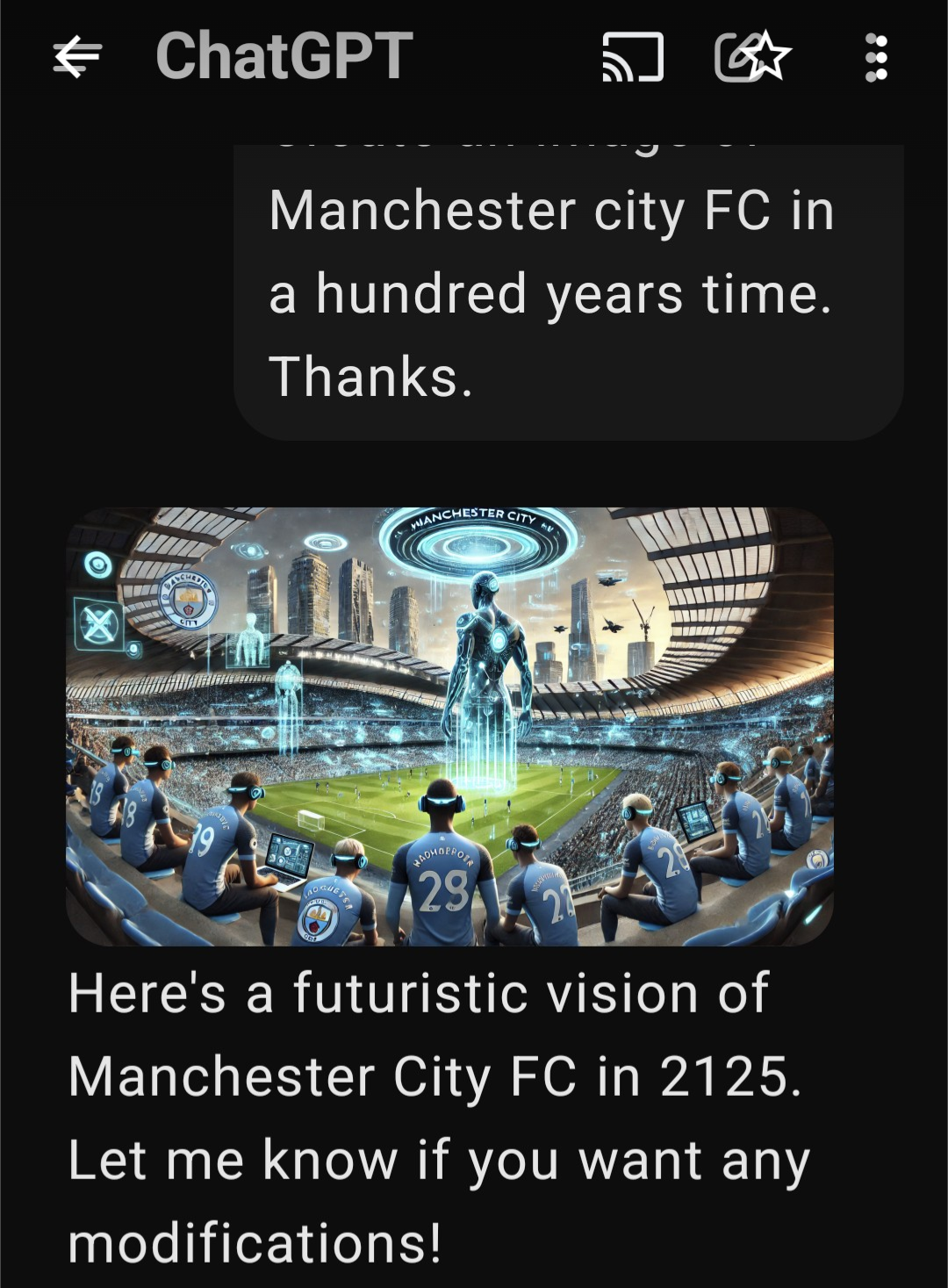Start a new chat with compose icon

coord(751,57)
